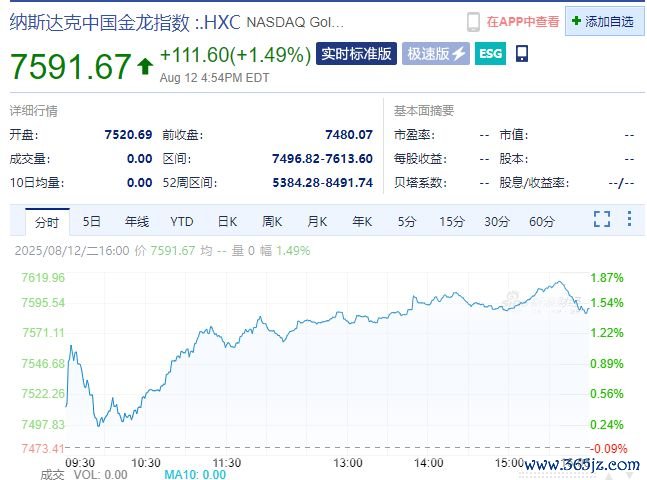The height and width of the screenshot is (480, 647).
Task: Switch to 月K candlestick view
Action: coord(317,221)
